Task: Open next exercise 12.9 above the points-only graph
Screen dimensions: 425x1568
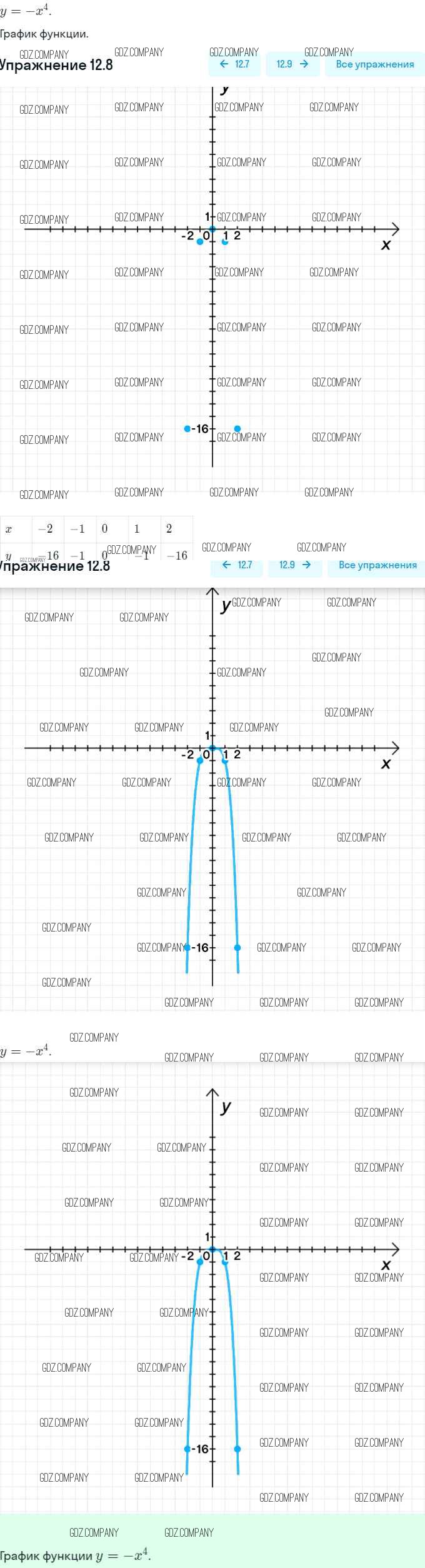Action: pyautogui.click(x=292, y=64)
